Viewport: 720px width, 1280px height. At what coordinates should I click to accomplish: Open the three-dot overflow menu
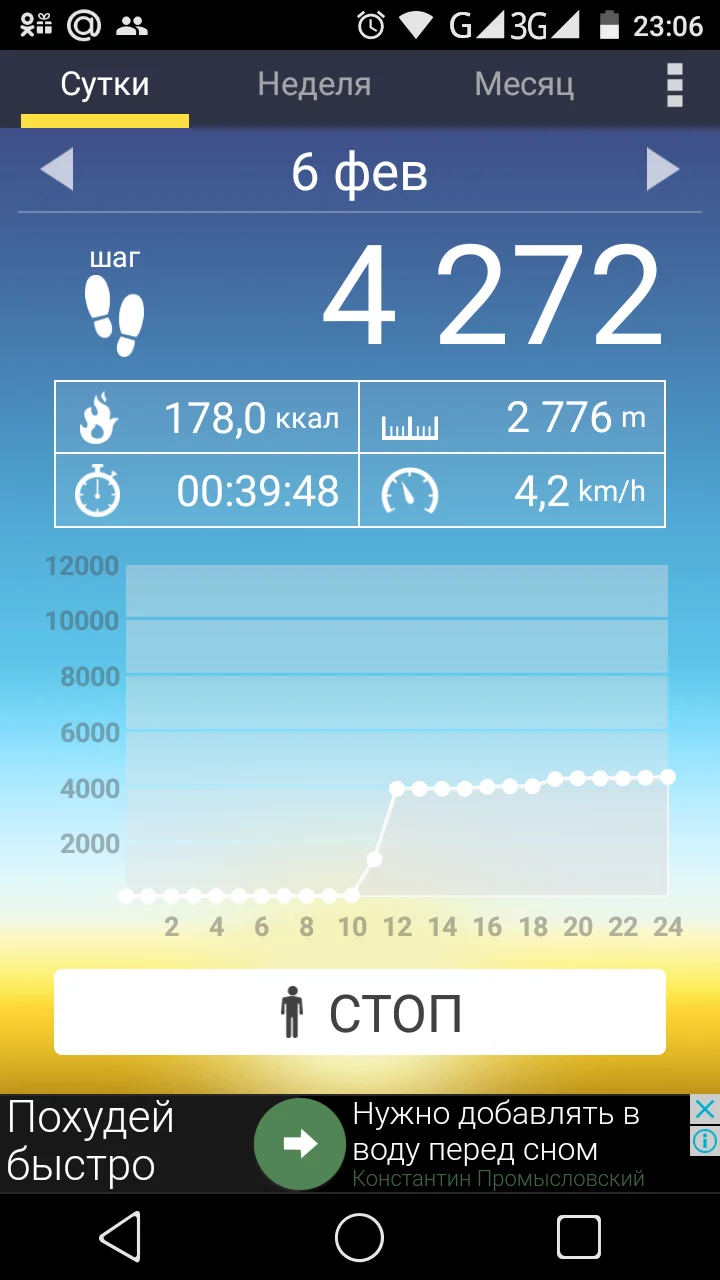pos(675,85)
